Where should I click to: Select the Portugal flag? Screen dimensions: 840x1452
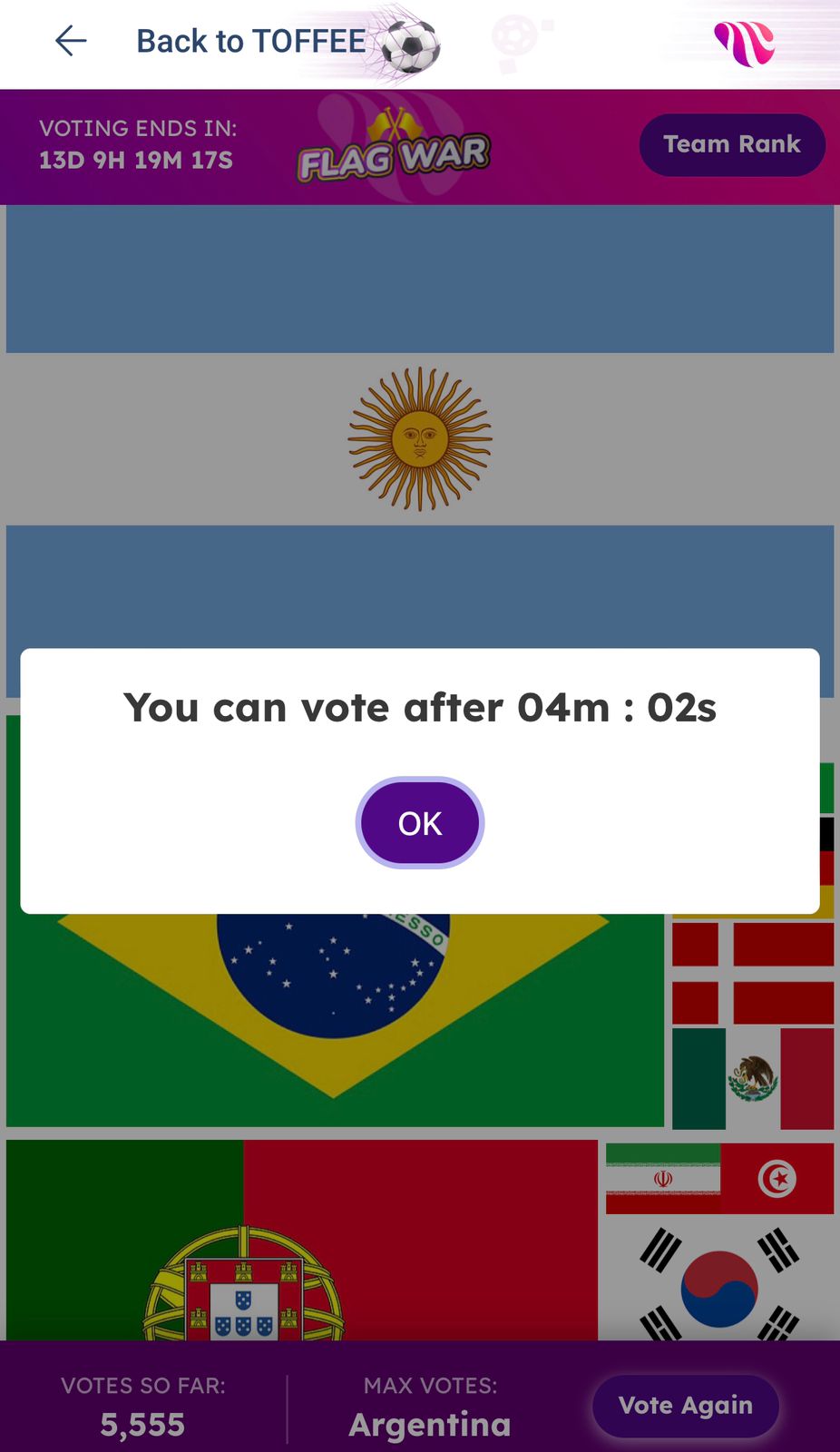pos(302,1240)
